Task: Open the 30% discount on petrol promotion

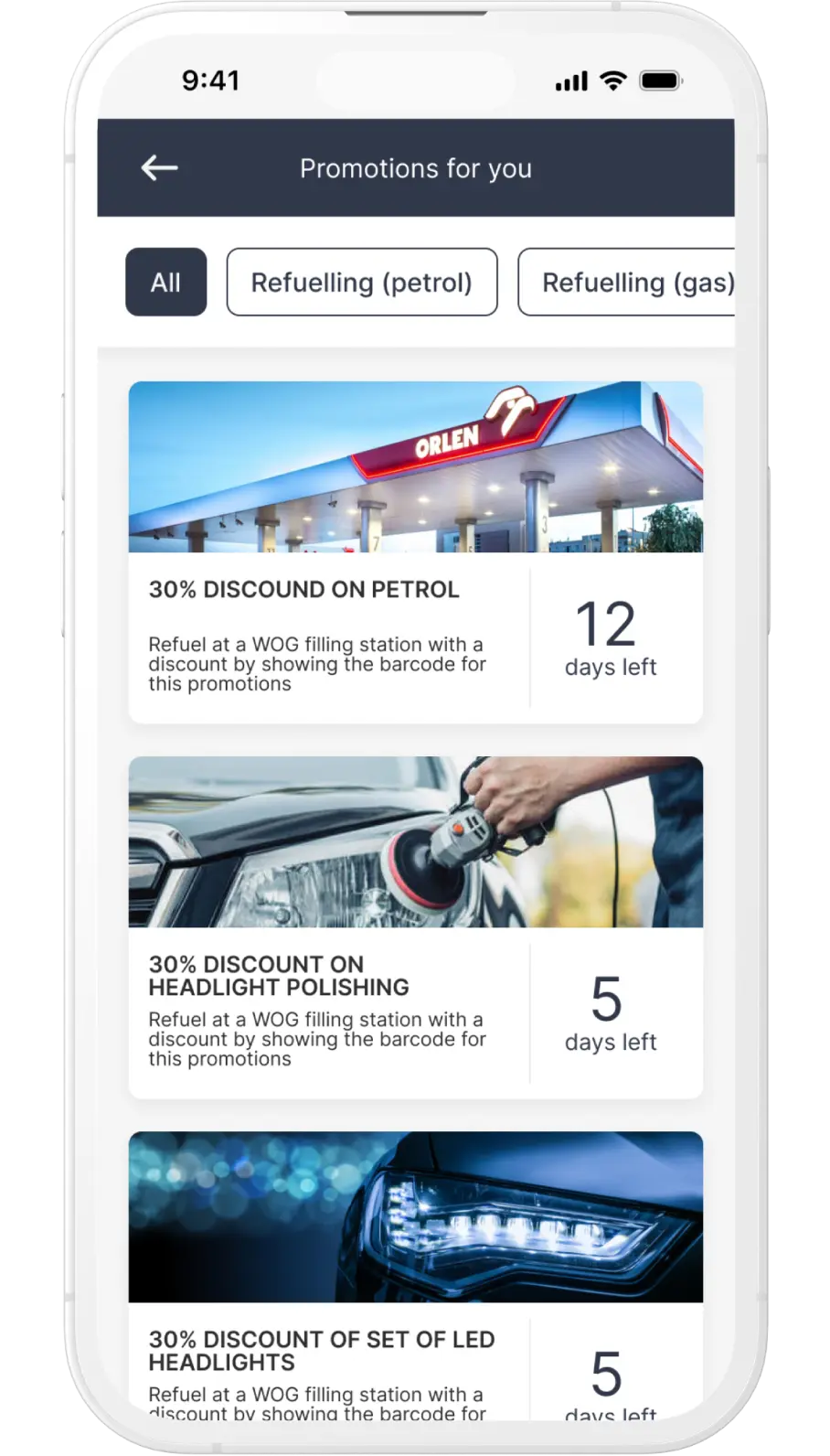Action: [x=415, y=552]
